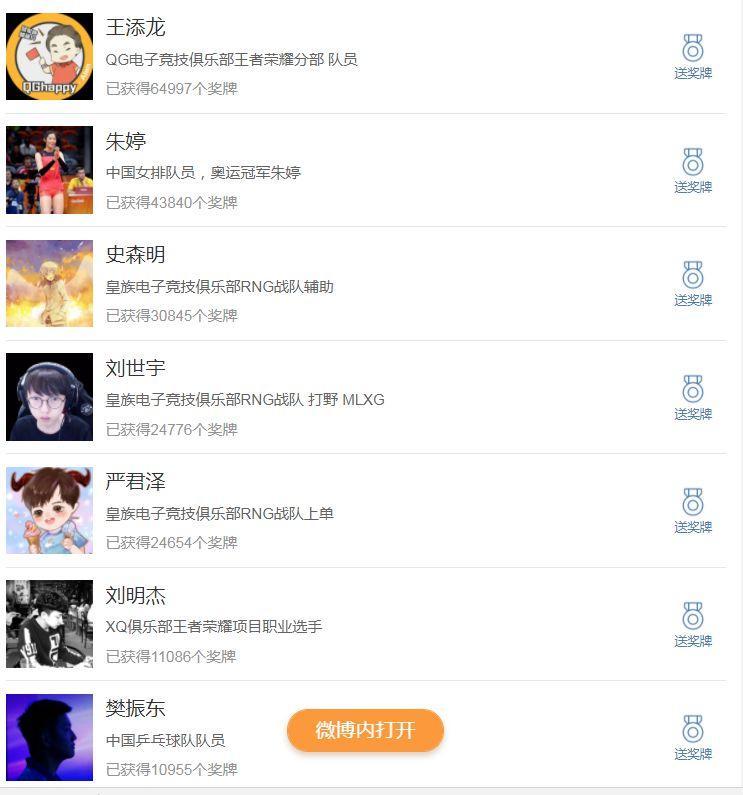Open 王添龙's QGhappy avatar image
This screenshot has height=795, width=743.
(50, 55)
